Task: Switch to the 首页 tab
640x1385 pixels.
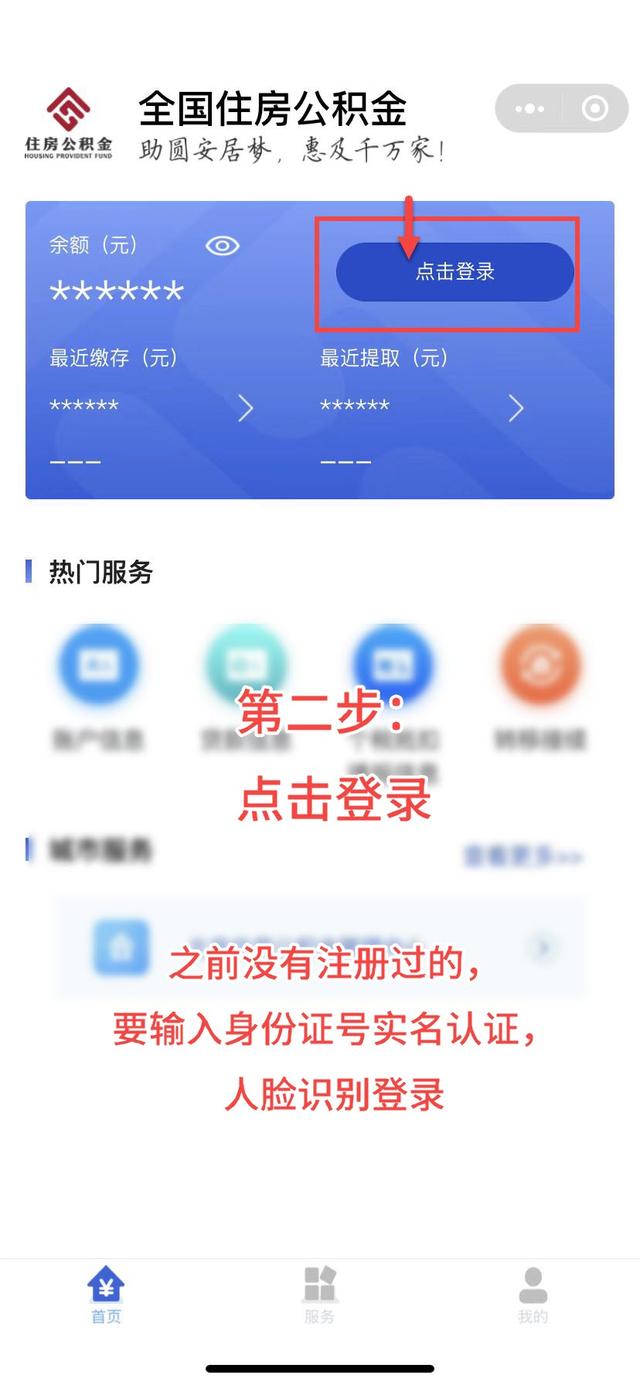Action: [106, 1295]
